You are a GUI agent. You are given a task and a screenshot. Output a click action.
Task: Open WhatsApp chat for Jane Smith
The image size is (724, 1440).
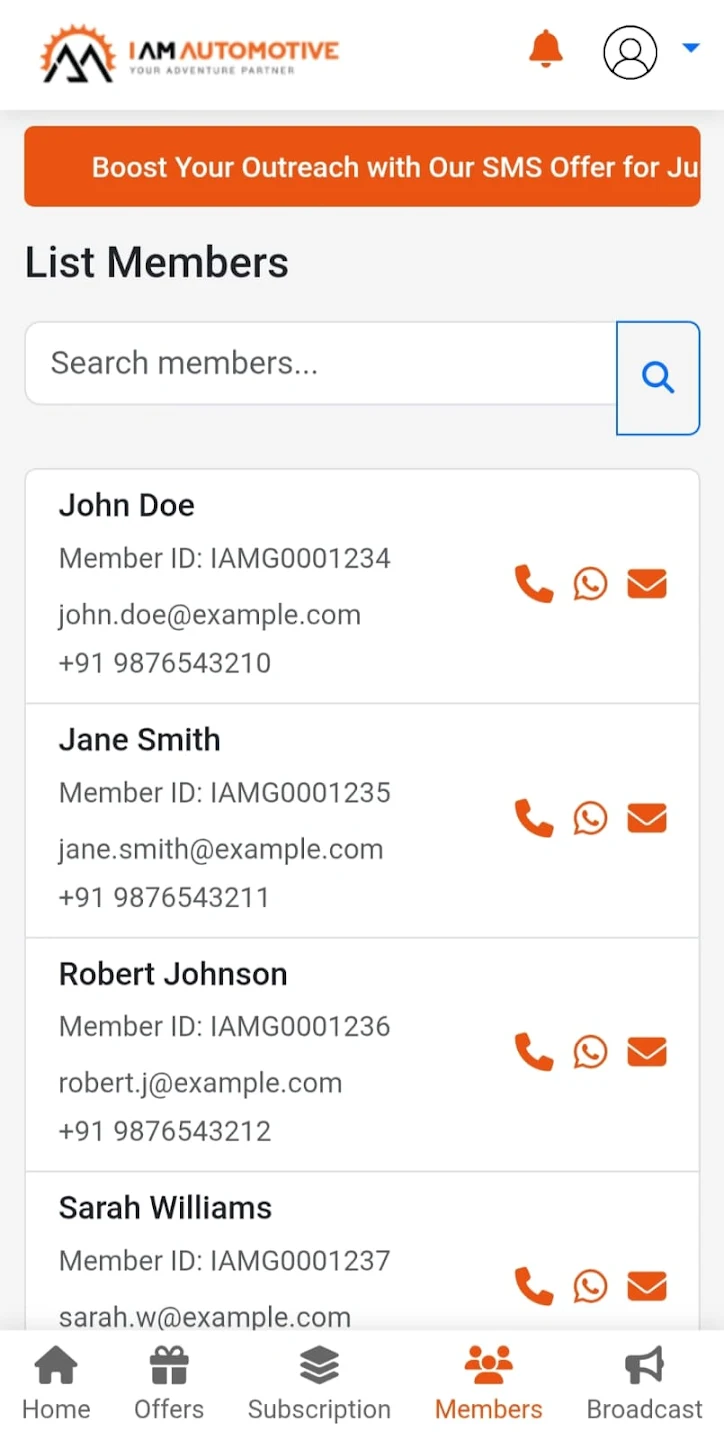(590, 817)
